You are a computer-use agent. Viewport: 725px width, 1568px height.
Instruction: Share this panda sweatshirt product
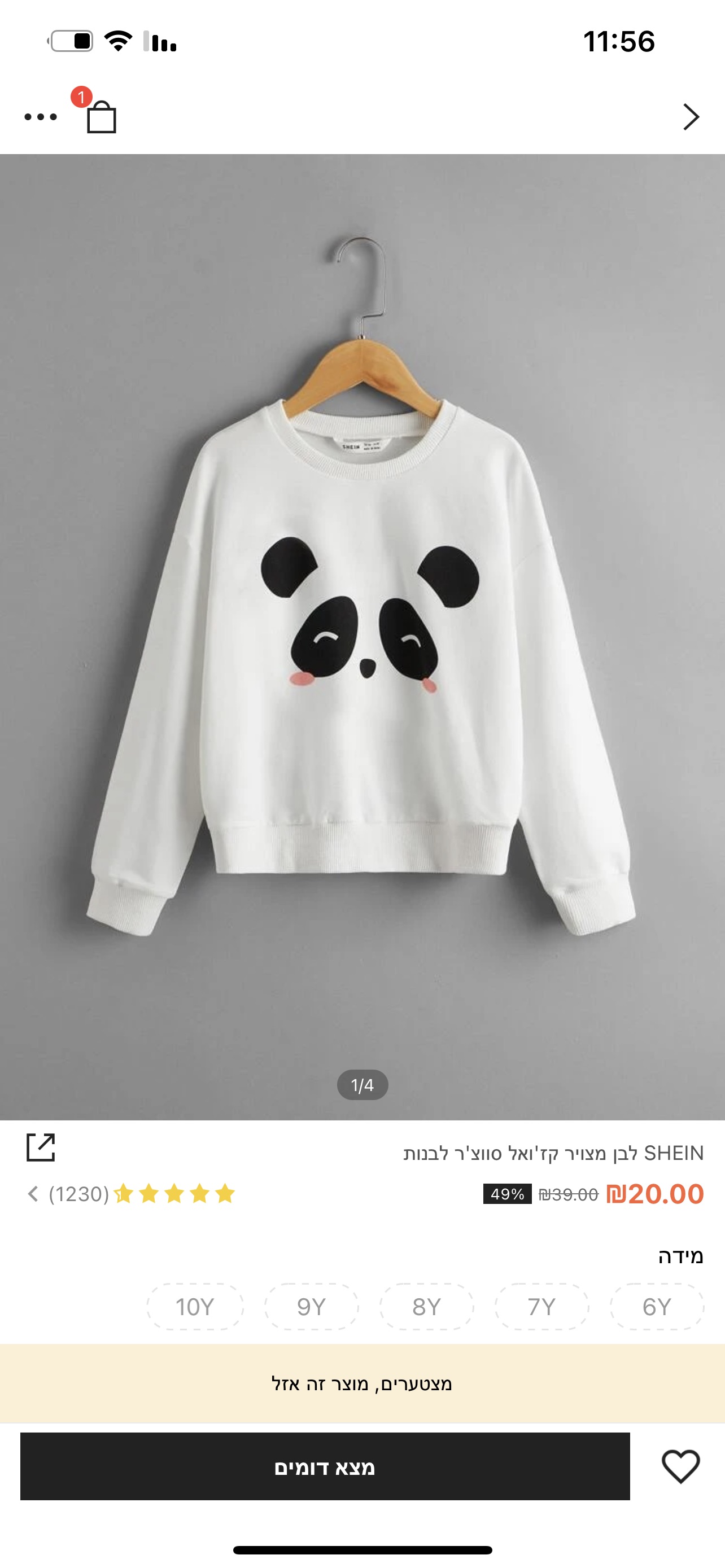coord(41,1147)
